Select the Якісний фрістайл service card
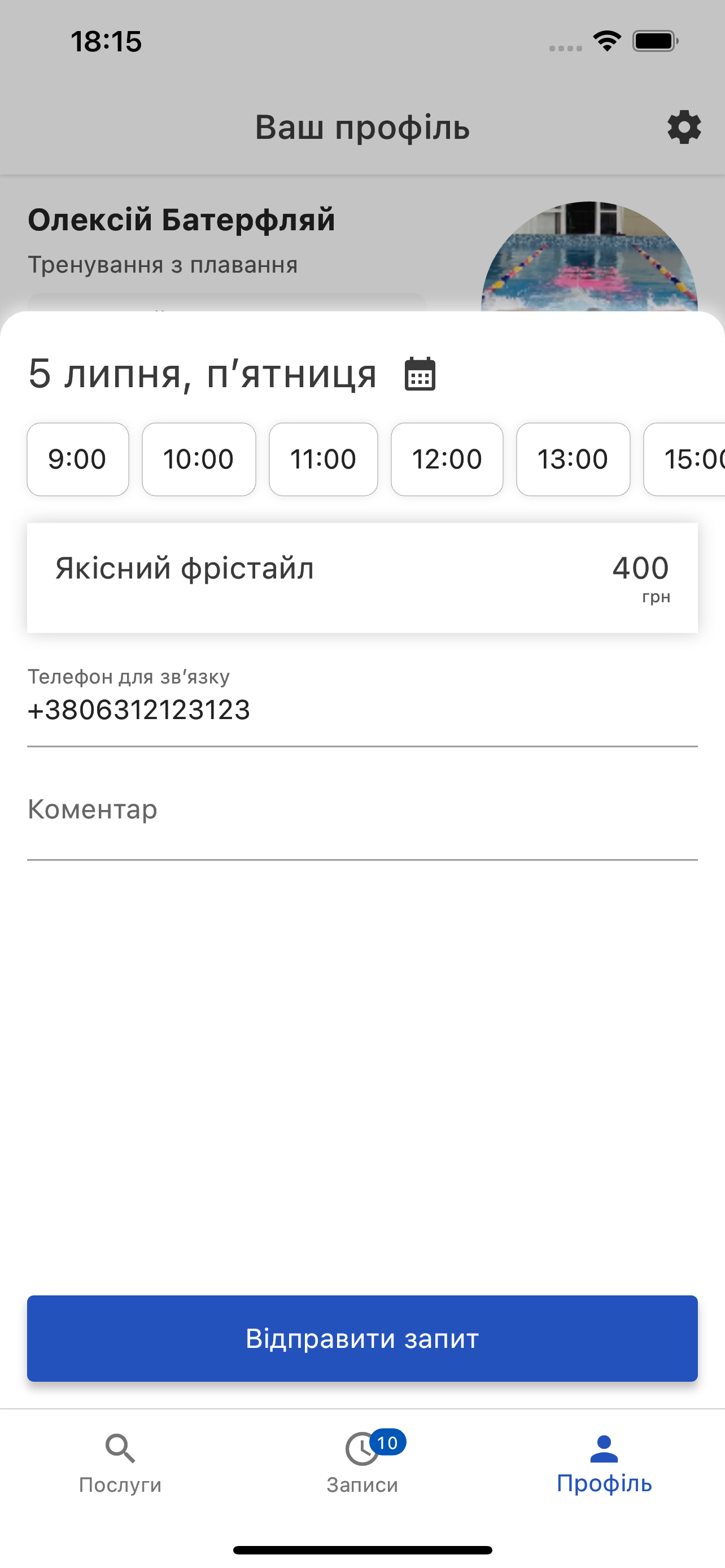 pos(362,577)
